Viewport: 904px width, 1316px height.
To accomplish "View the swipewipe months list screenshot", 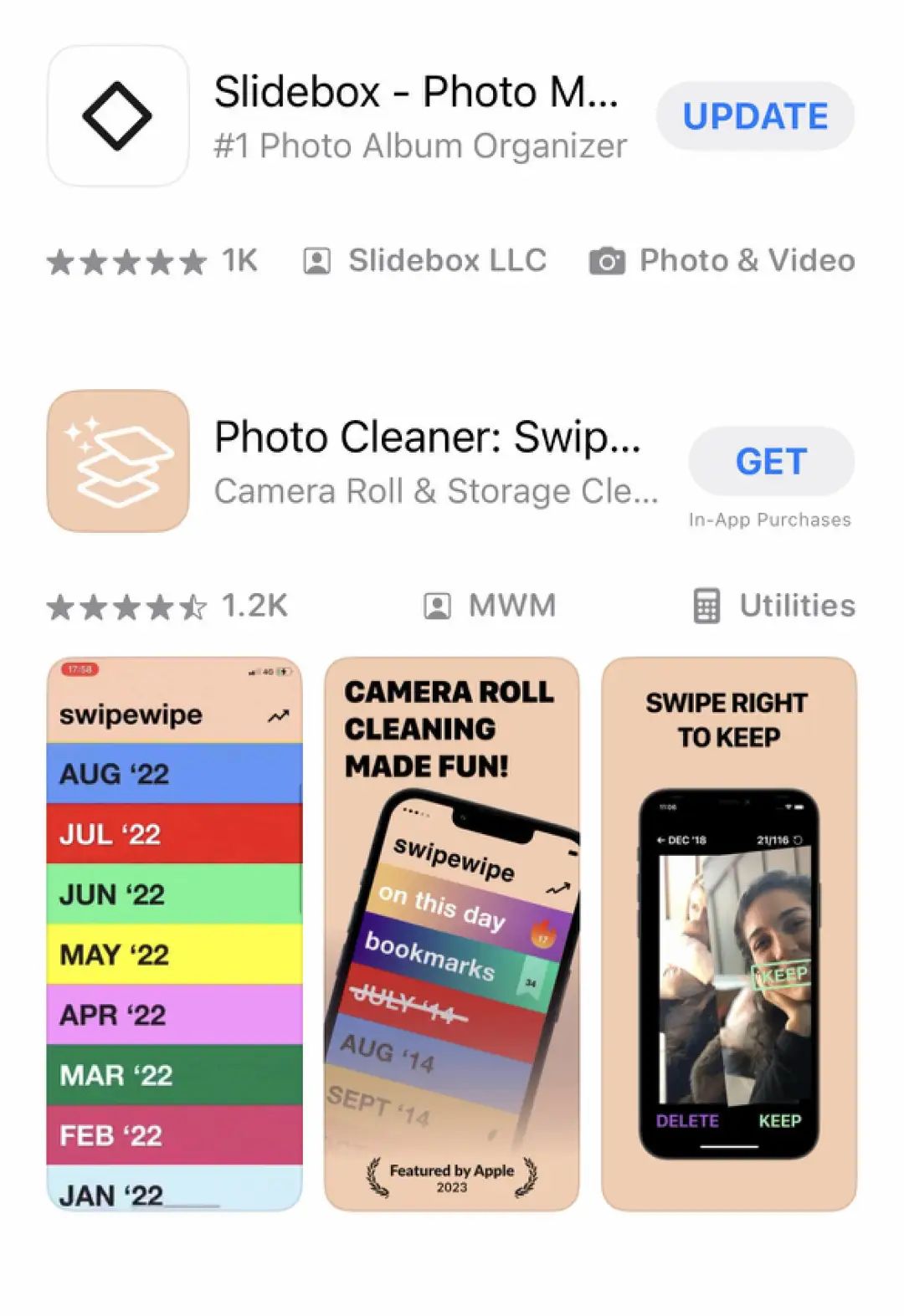I will pyautogui.click(x=174, y=934).
